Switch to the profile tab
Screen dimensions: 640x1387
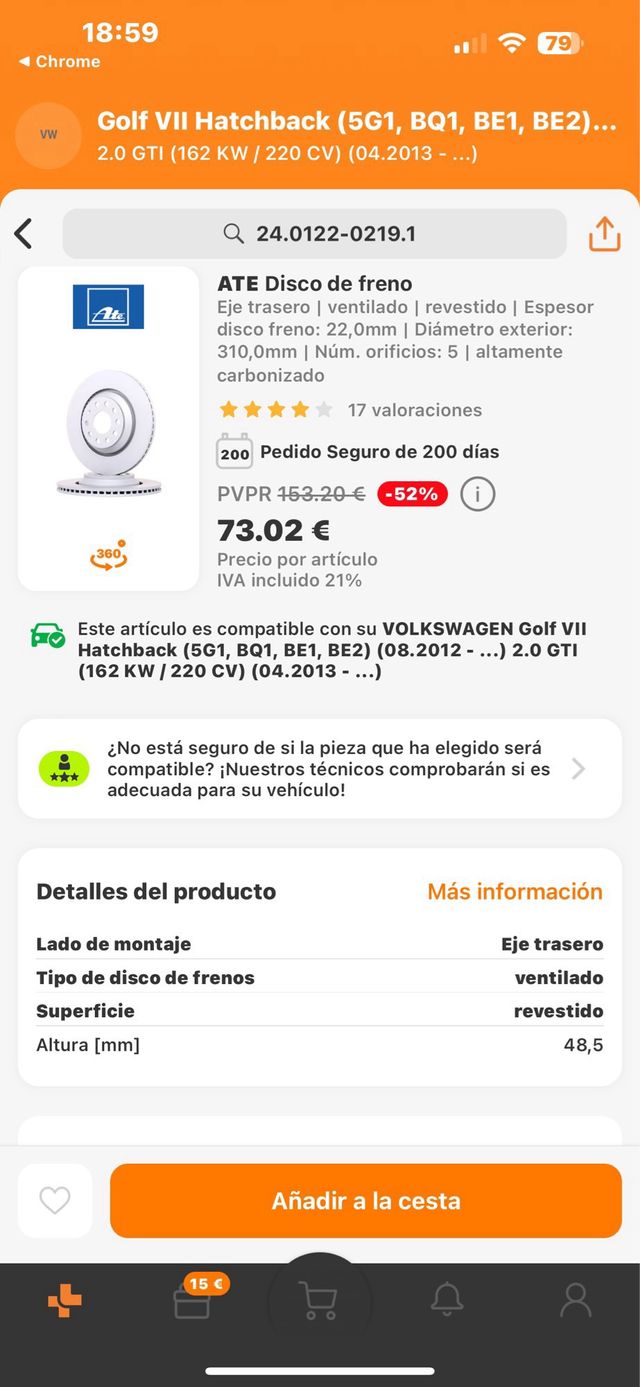[576, 1301]
